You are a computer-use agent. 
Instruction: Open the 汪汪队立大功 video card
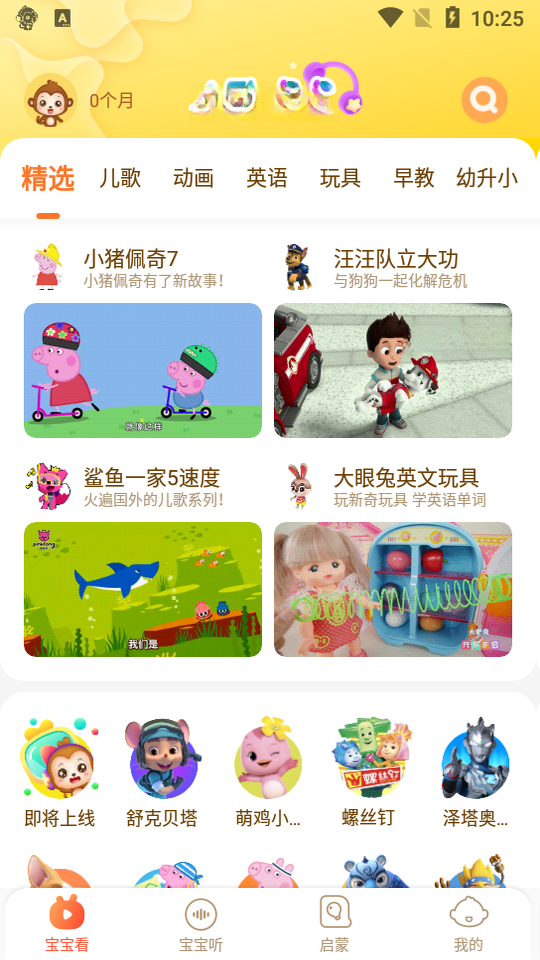392,370
